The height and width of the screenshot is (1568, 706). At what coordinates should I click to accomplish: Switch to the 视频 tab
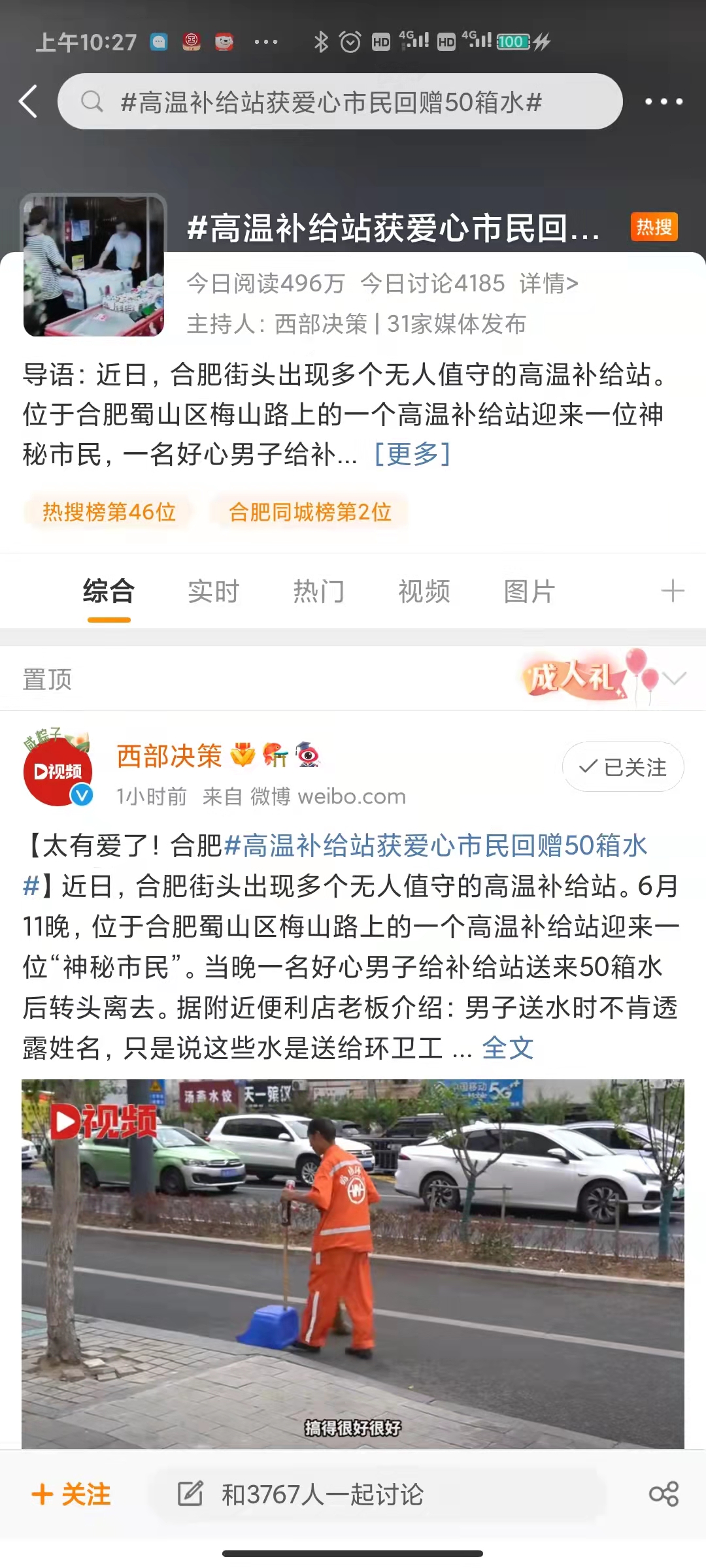click(x=424, y=592)
